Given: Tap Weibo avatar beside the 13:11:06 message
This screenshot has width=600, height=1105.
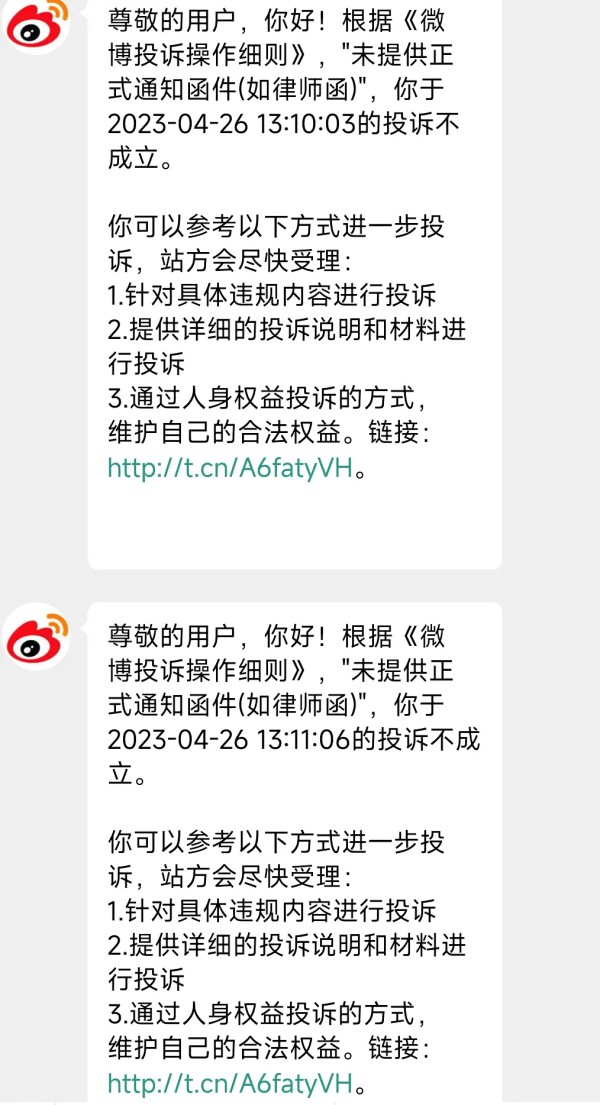Looking at the screenshot, I should (38, 638).
